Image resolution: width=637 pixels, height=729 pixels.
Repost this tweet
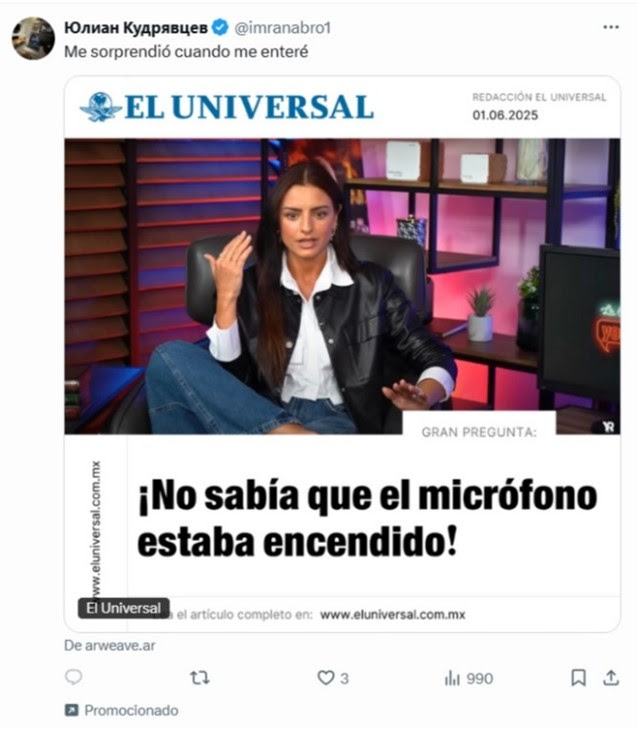pos(199,678)
